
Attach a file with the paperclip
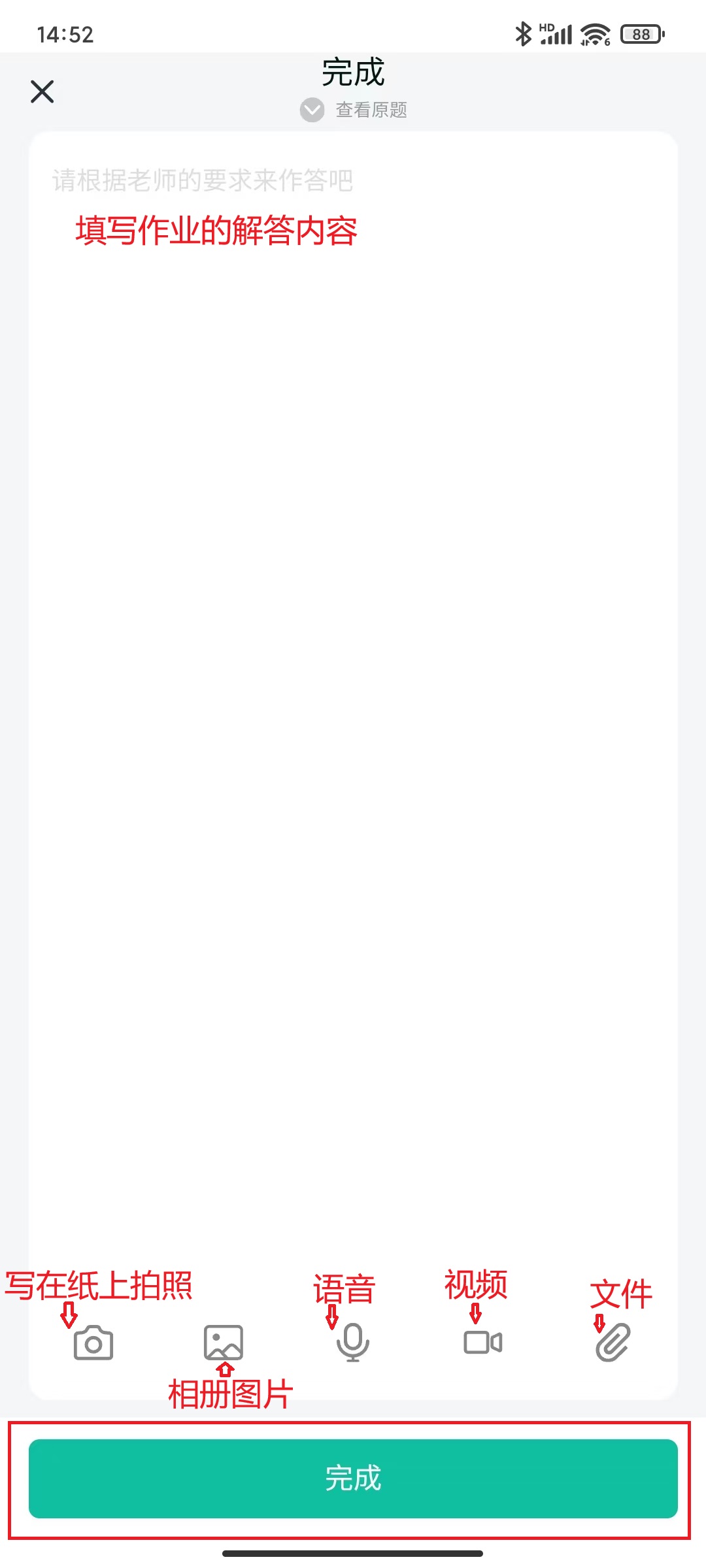click(x=613, y=1343)
